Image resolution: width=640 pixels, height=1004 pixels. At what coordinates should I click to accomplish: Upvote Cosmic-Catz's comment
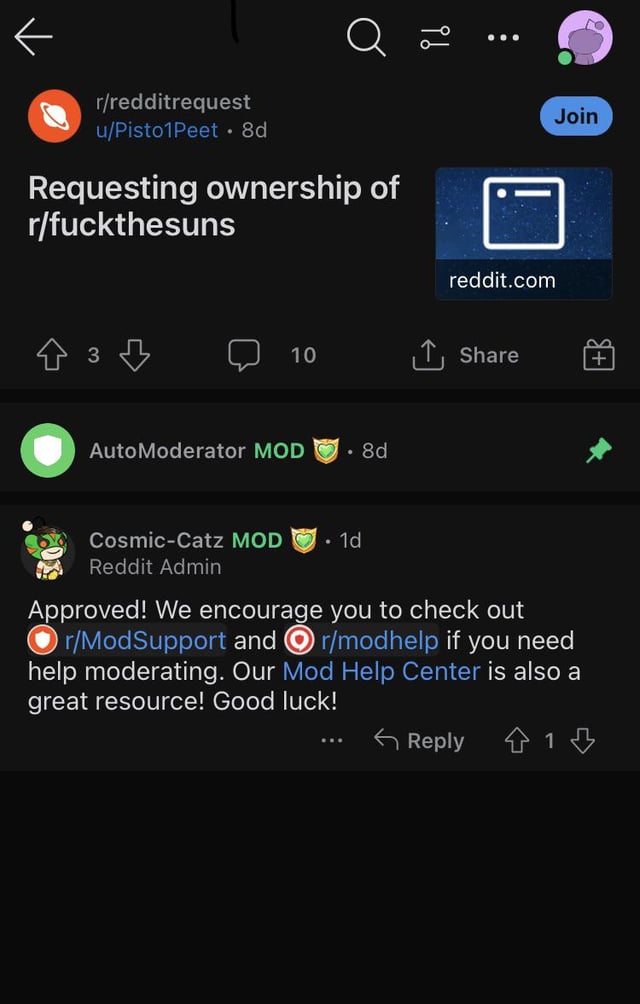click(x=516, y=741)
